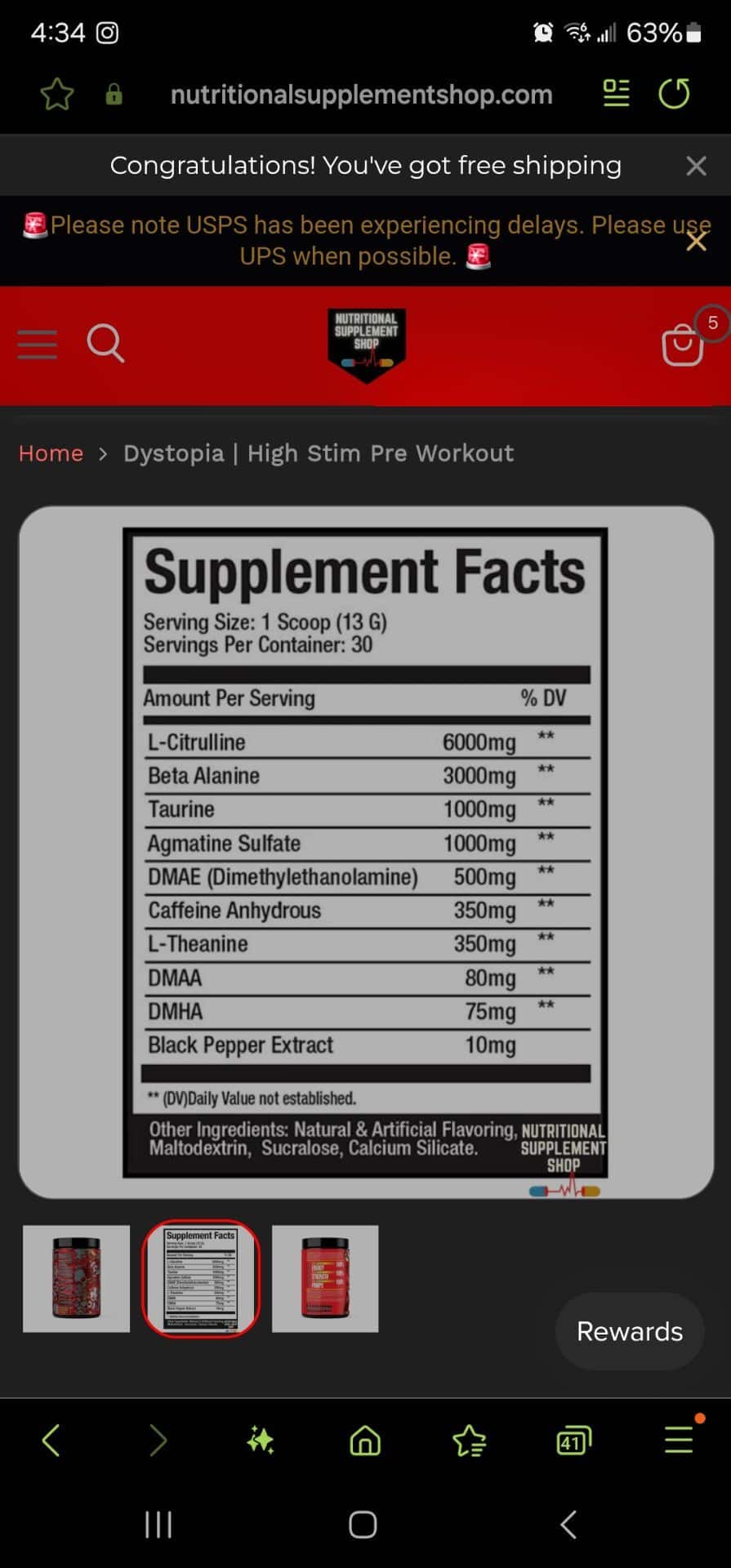Screen dimensions: 731x1568
Task: Close the USPS delays notice
Action: click(x=696, y=241)
